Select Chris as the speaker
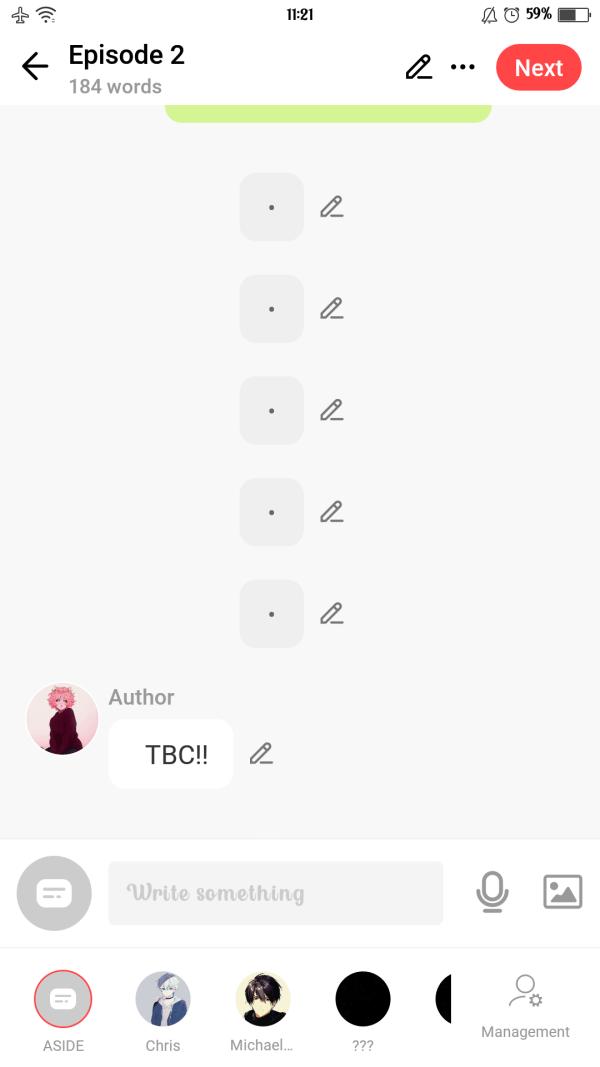The image size is (600, 1067). 163,999
